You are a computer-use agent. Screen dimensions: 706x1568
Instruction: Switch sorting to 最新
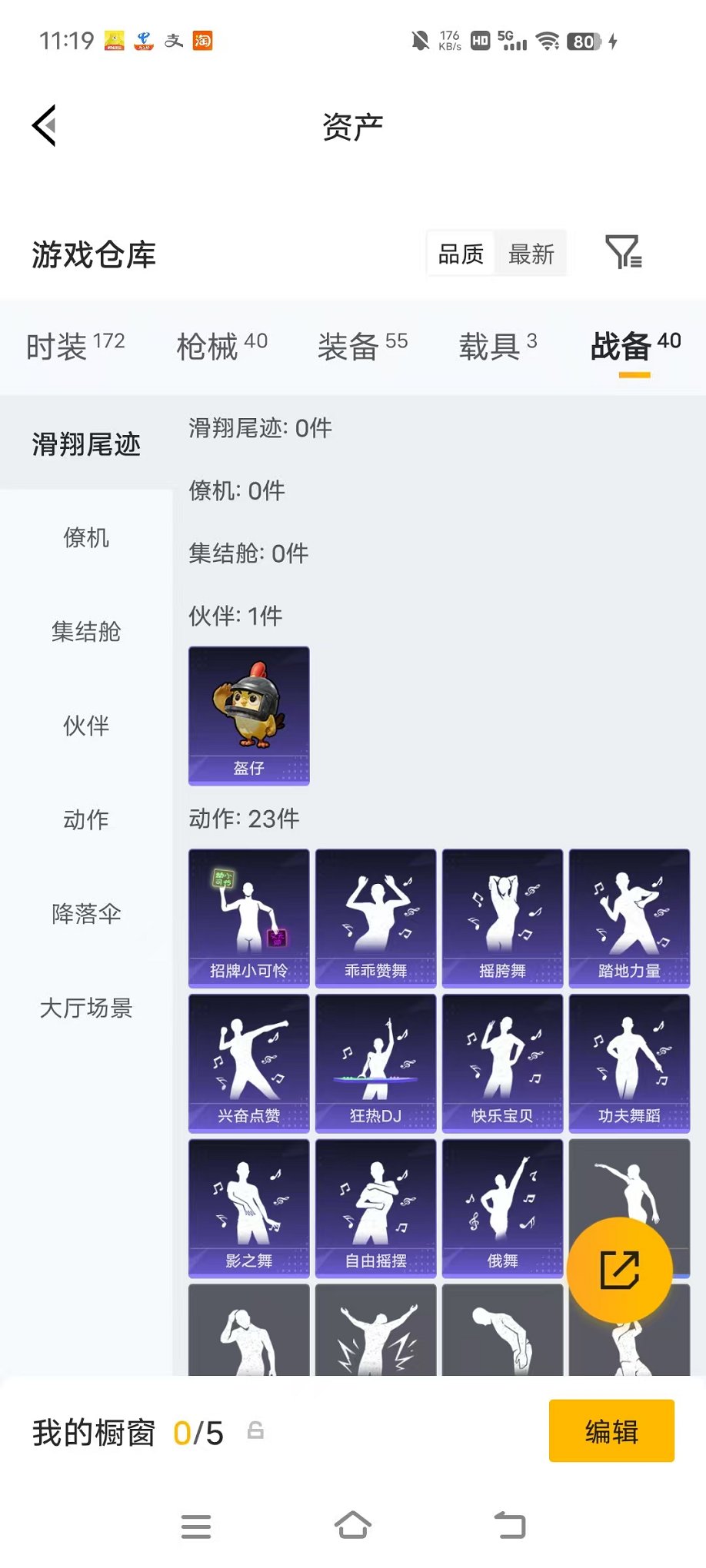click(531, 253)
